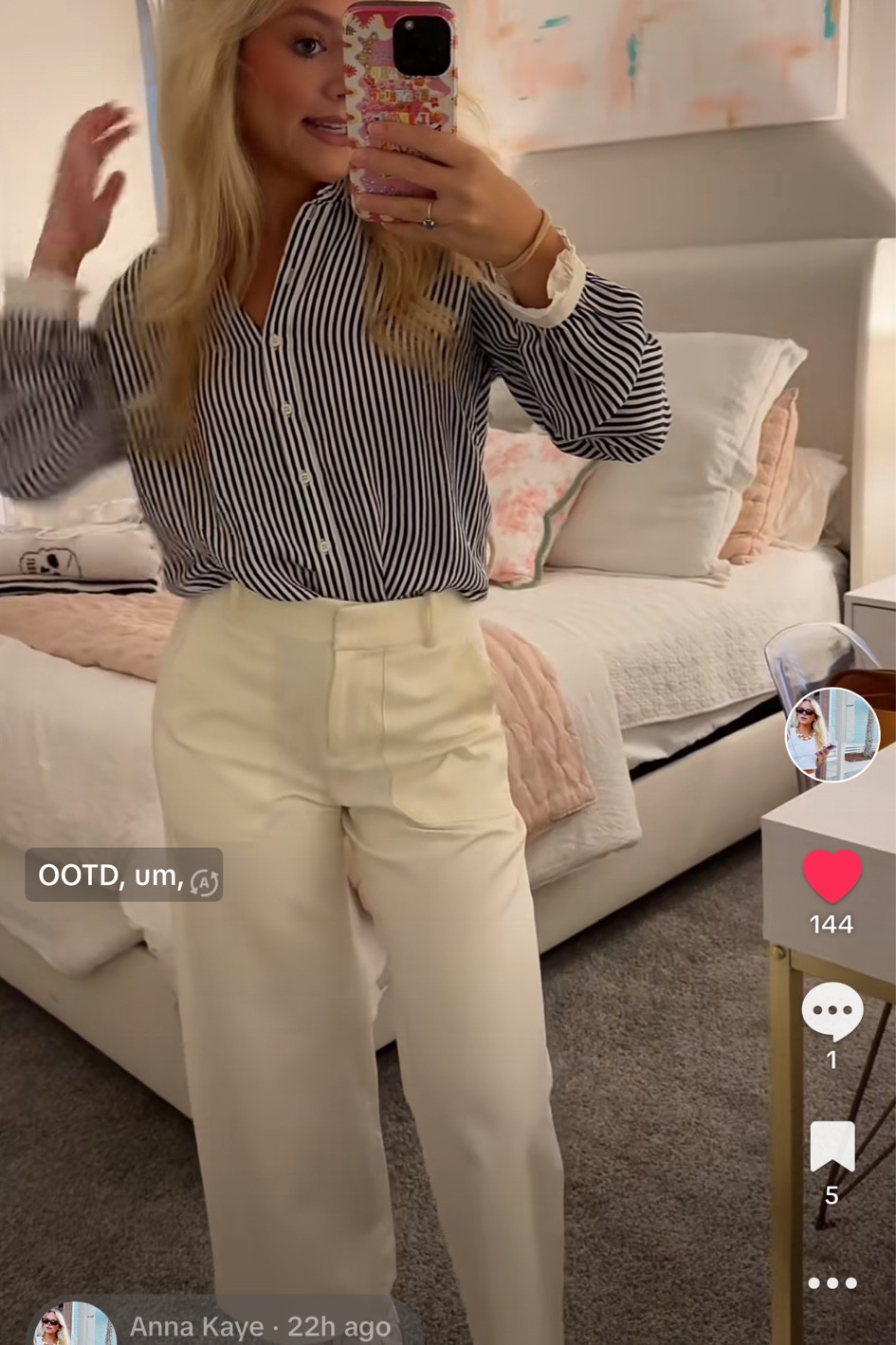Open the comments on this video
Image resolution: width=896 pixels, height=1345 pixels.
click(x=832, y=1012)
